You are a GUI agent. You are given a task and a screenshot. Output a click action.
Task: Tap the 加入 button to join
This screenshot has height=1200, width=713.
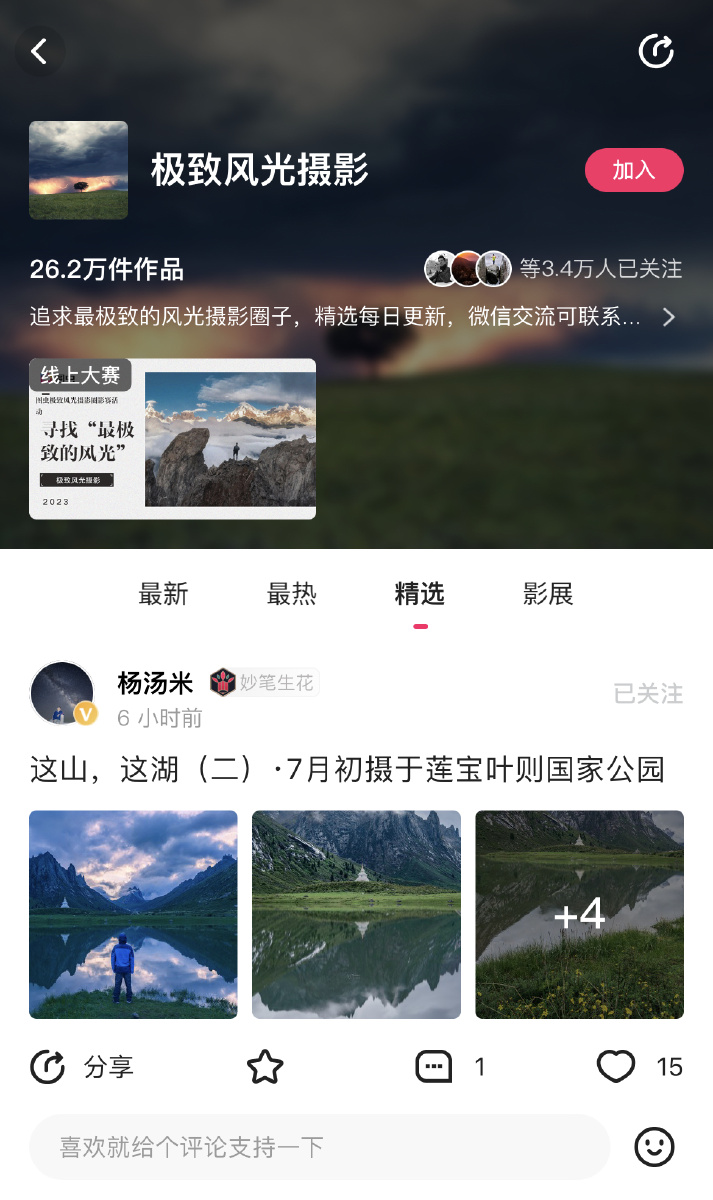(634, 170)
